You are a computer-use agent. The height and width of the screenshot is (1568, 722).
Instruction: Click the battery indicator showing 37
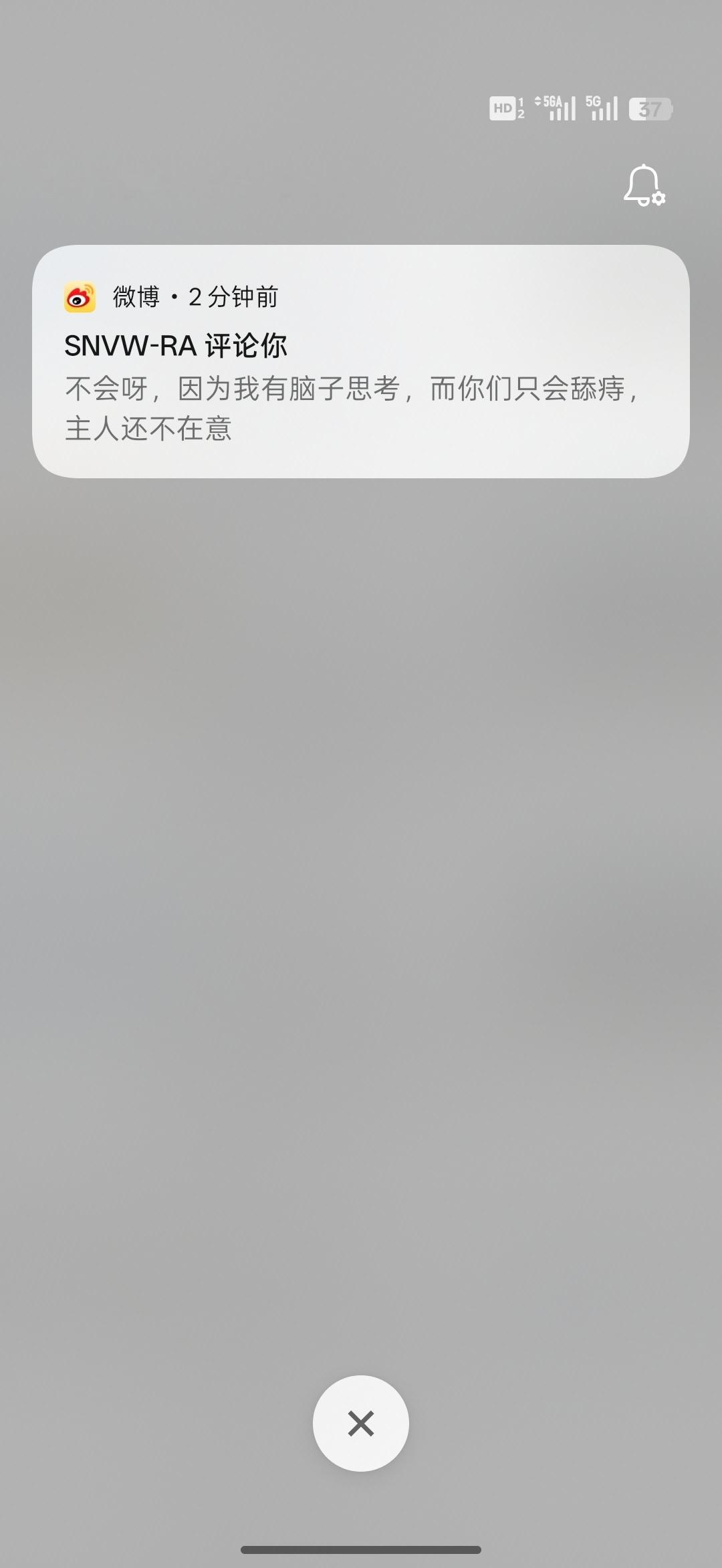649,107
